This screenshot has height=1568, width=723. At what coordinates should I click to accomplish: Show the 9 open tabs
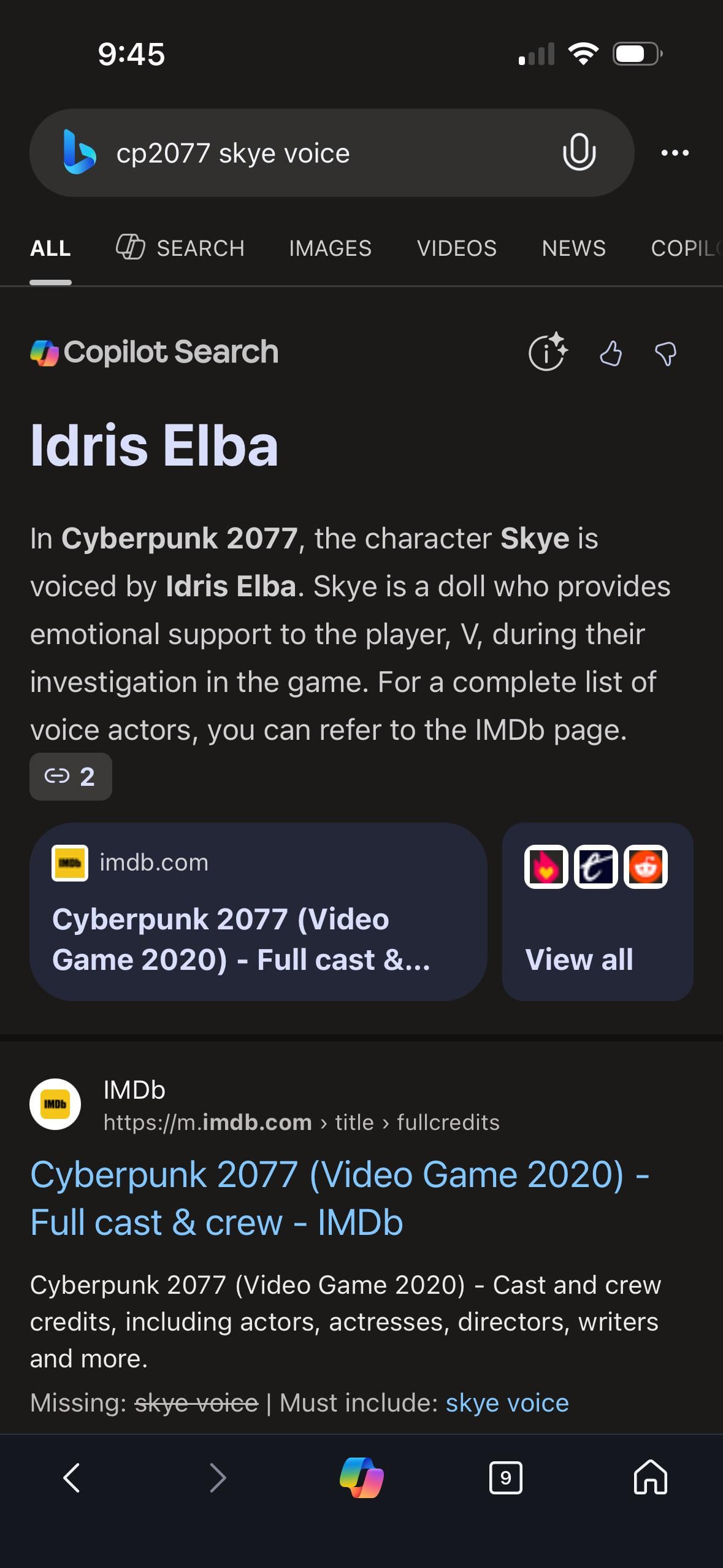pyautogui.click(x=506, y=1478)
